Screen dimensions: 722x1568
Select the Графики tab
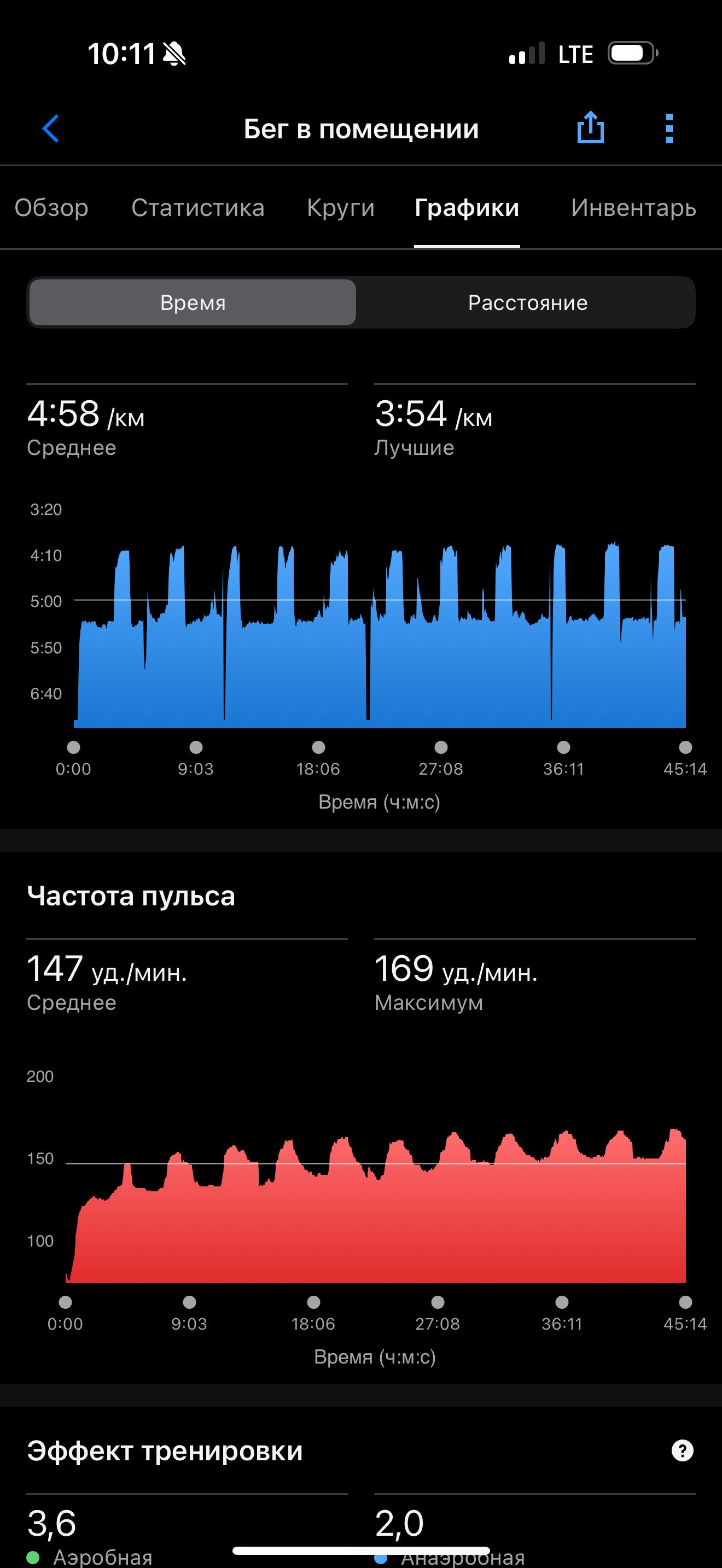[467, 208]
